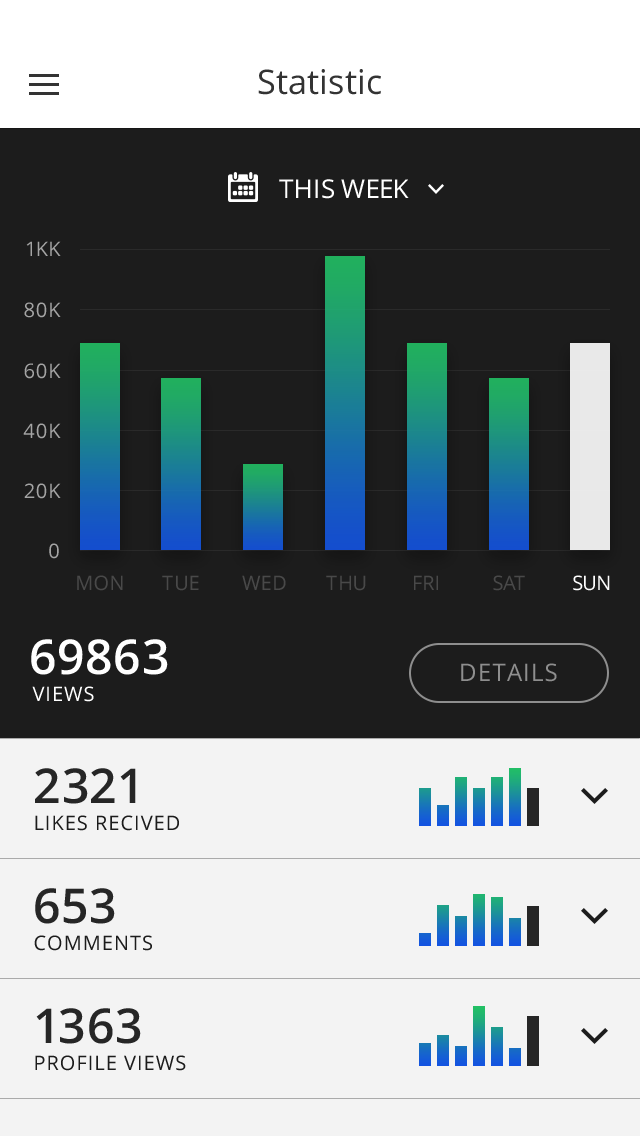Select the Thursday bar in the chart
640x1136 pixels.
pos(345,403)
